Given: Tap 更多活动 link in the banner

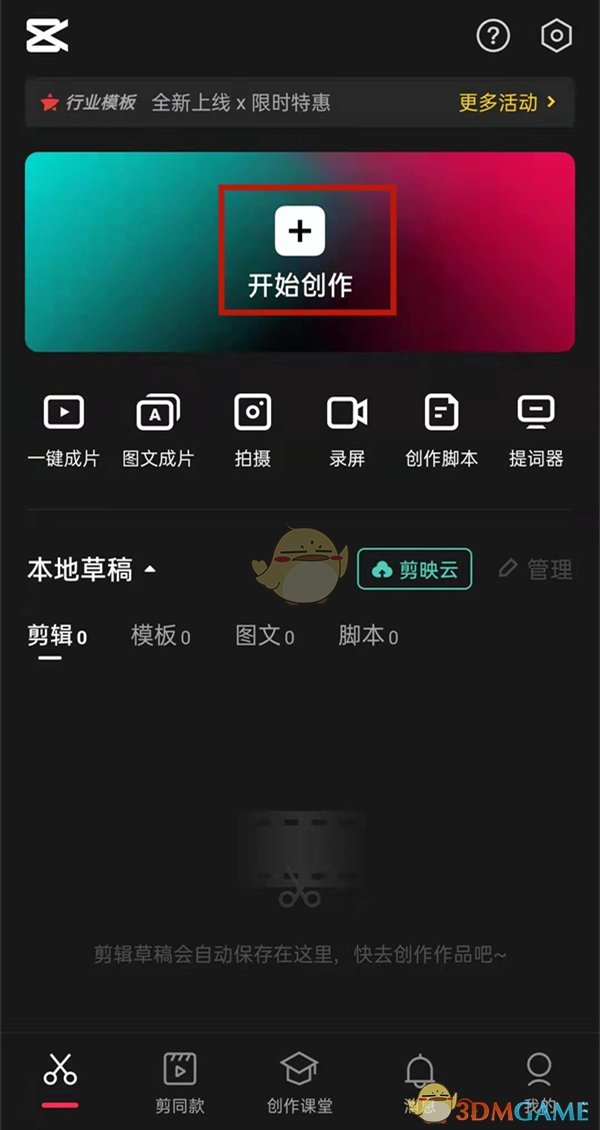Looking at the screenshot, I should 507,102.
